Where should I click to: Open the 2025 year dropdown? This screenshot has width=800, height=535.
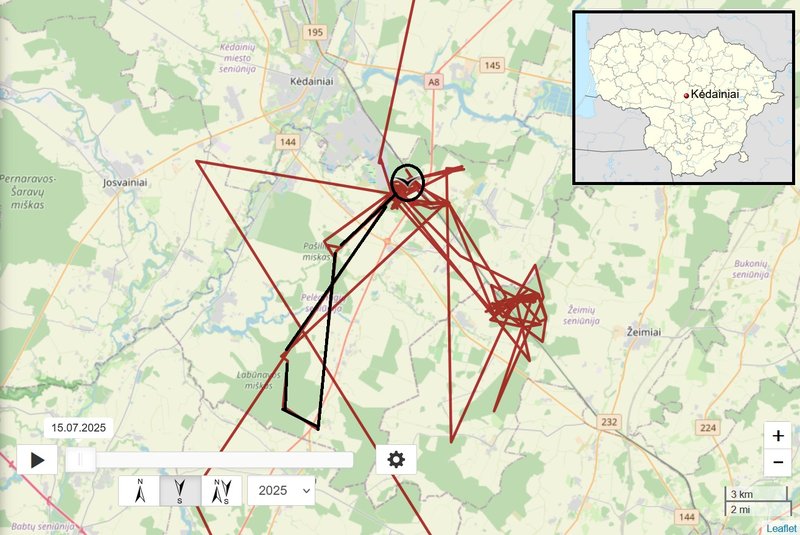pos(280,491)
